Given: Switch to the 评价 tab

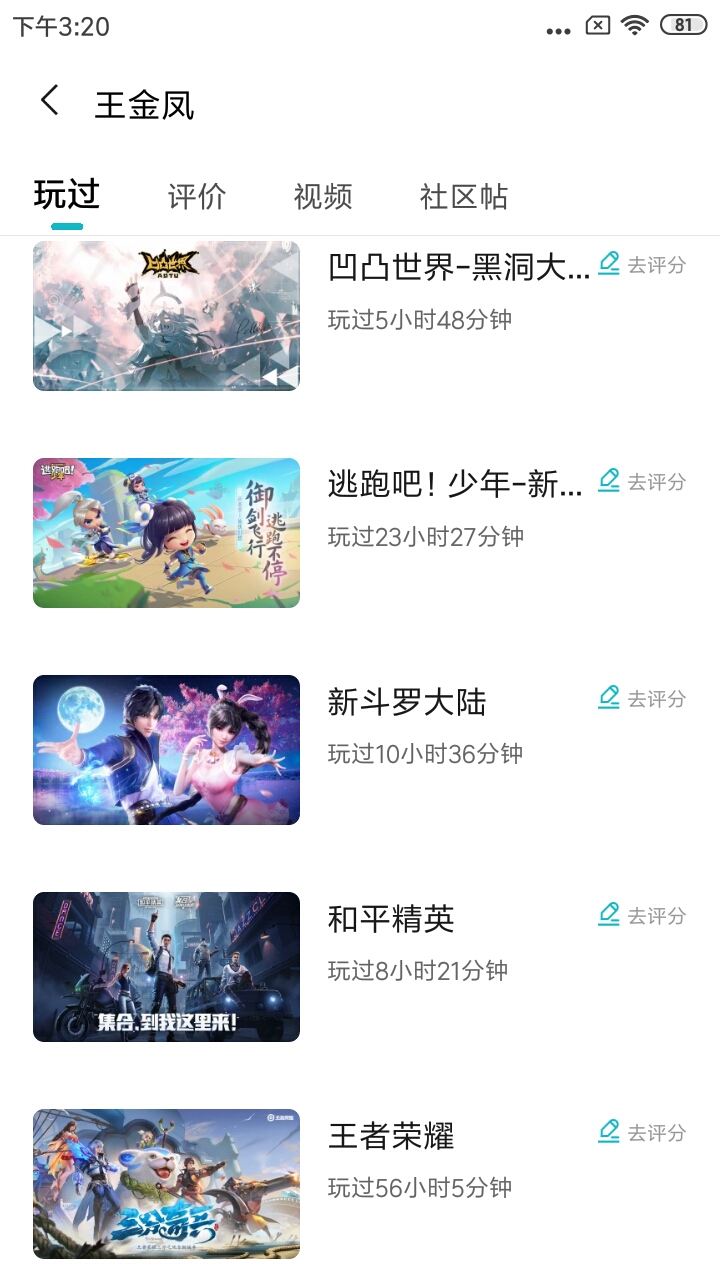Looking at the screenshot, I should pyautogui.click(x=196, y=196).
